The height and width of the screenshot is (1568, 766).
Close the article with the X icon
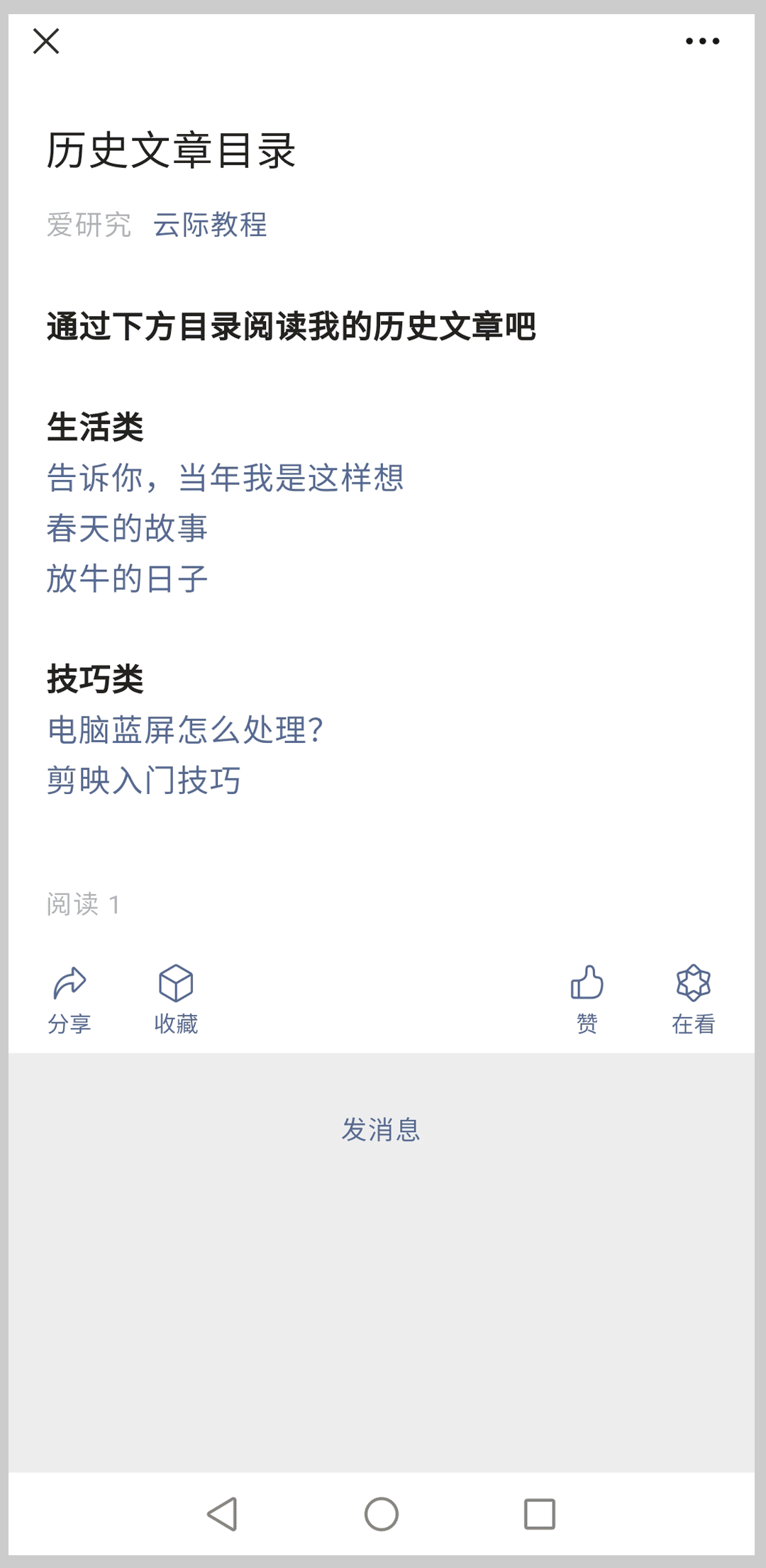[x=46, y=41]
